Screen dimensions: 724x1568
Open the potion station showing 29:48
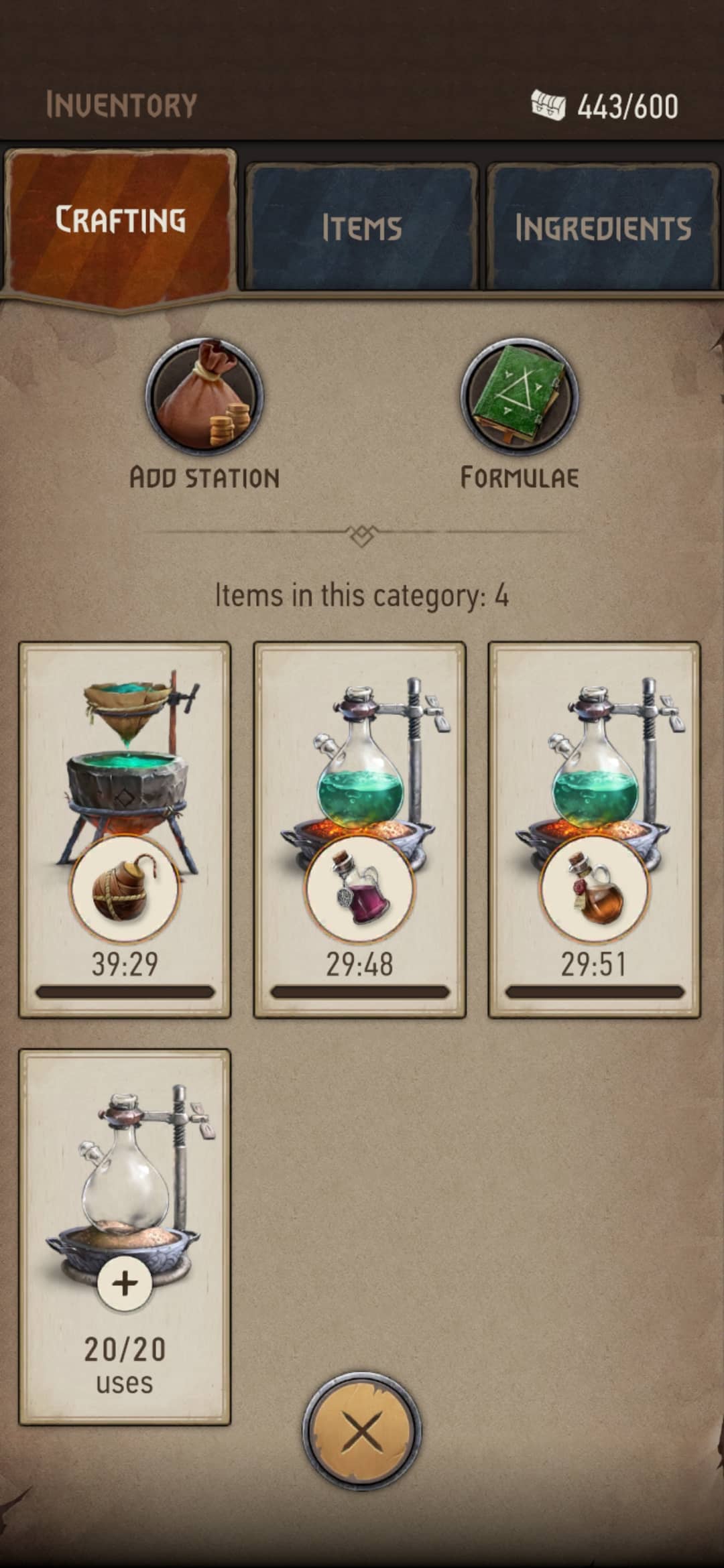(359, 830)
